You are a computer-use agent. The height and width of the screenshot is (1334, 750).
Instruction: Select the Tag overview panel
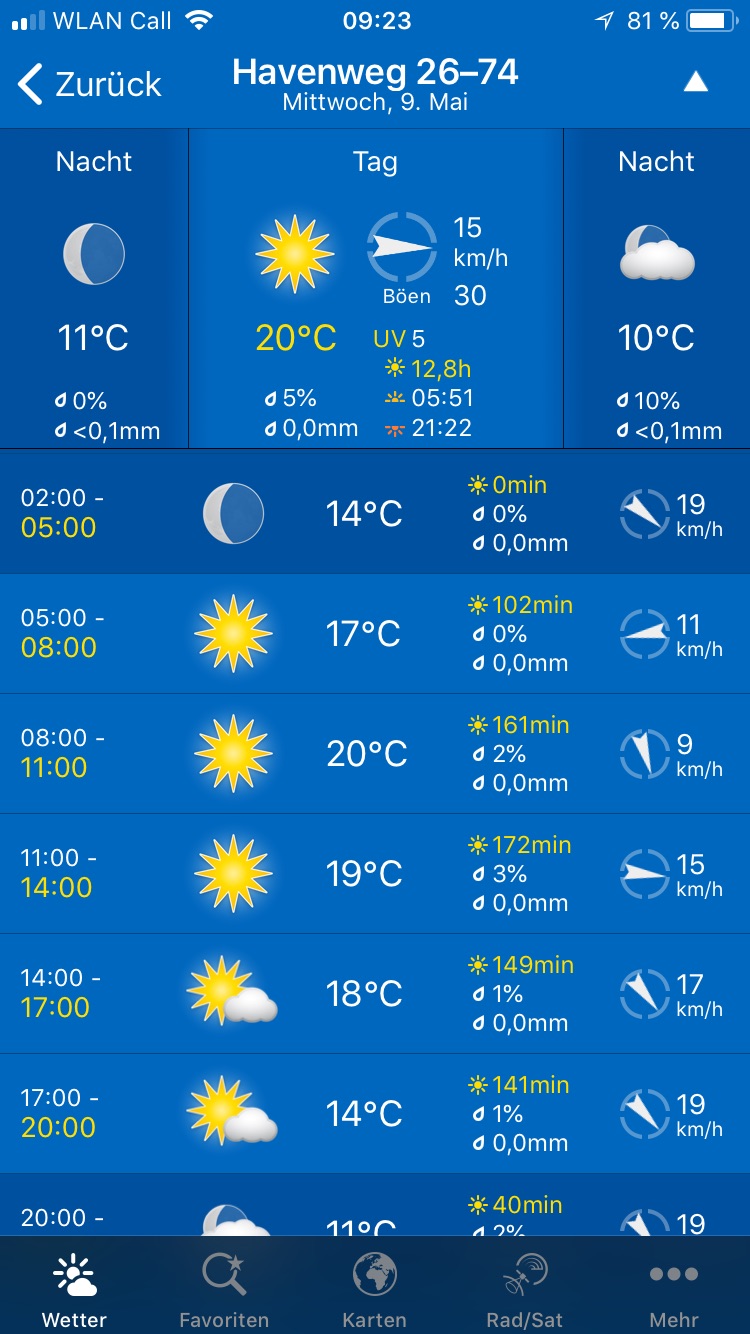point(376,288)
